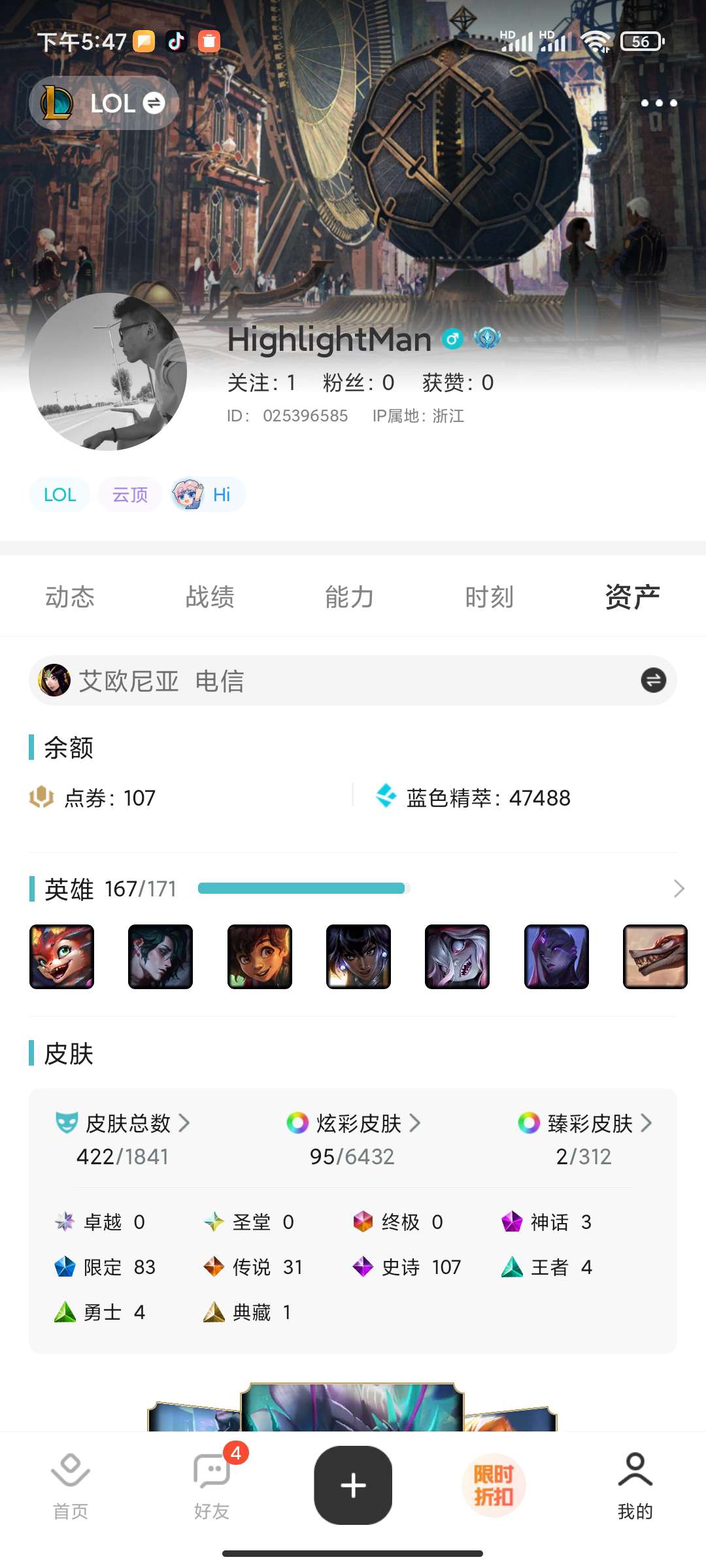Switch to the 动态 tab

70,596
